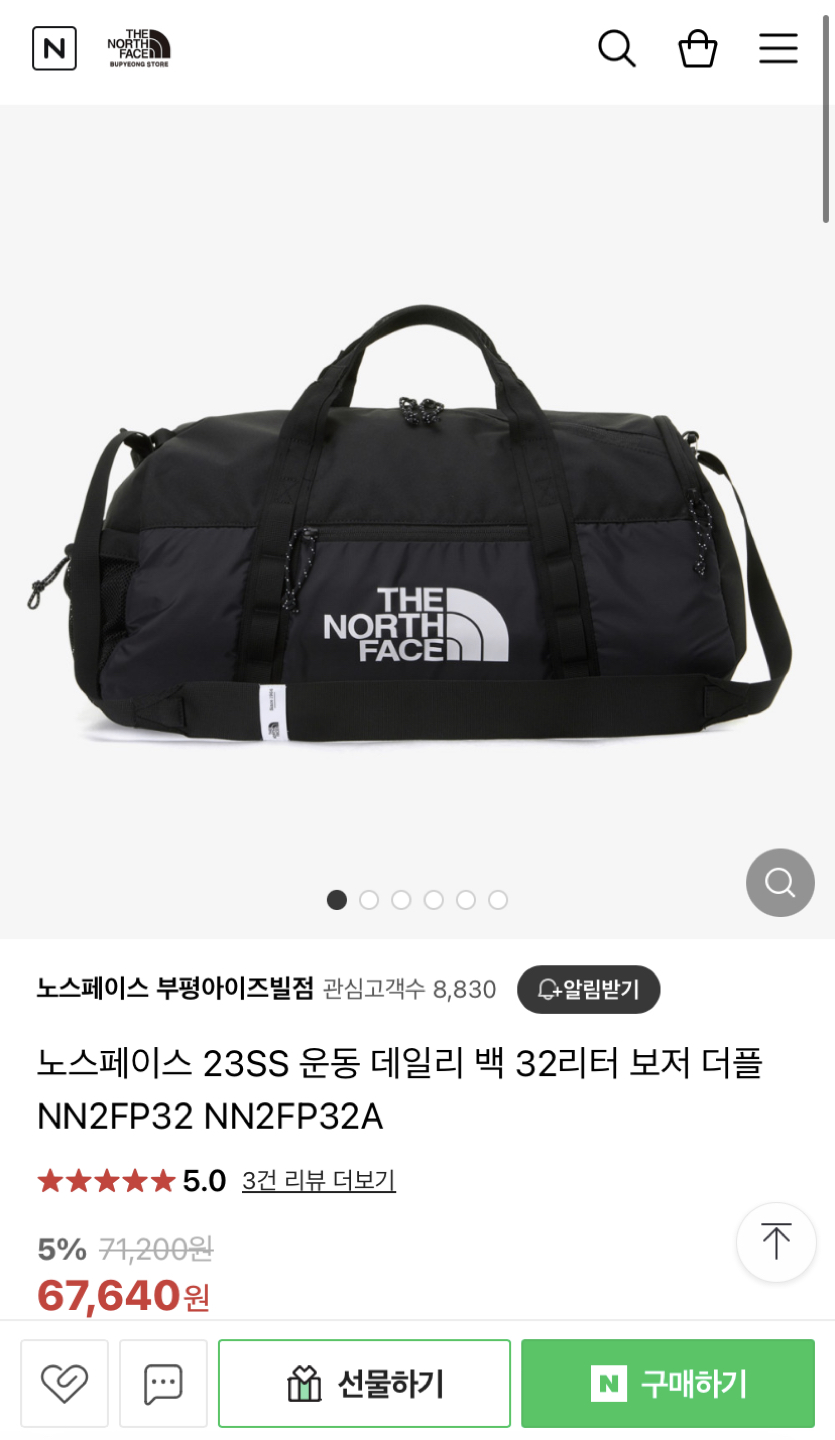The height and width of the screenshot is (1440, 835).
Task: Add this product to the wishlist
Action: [x=64, y=1383]
